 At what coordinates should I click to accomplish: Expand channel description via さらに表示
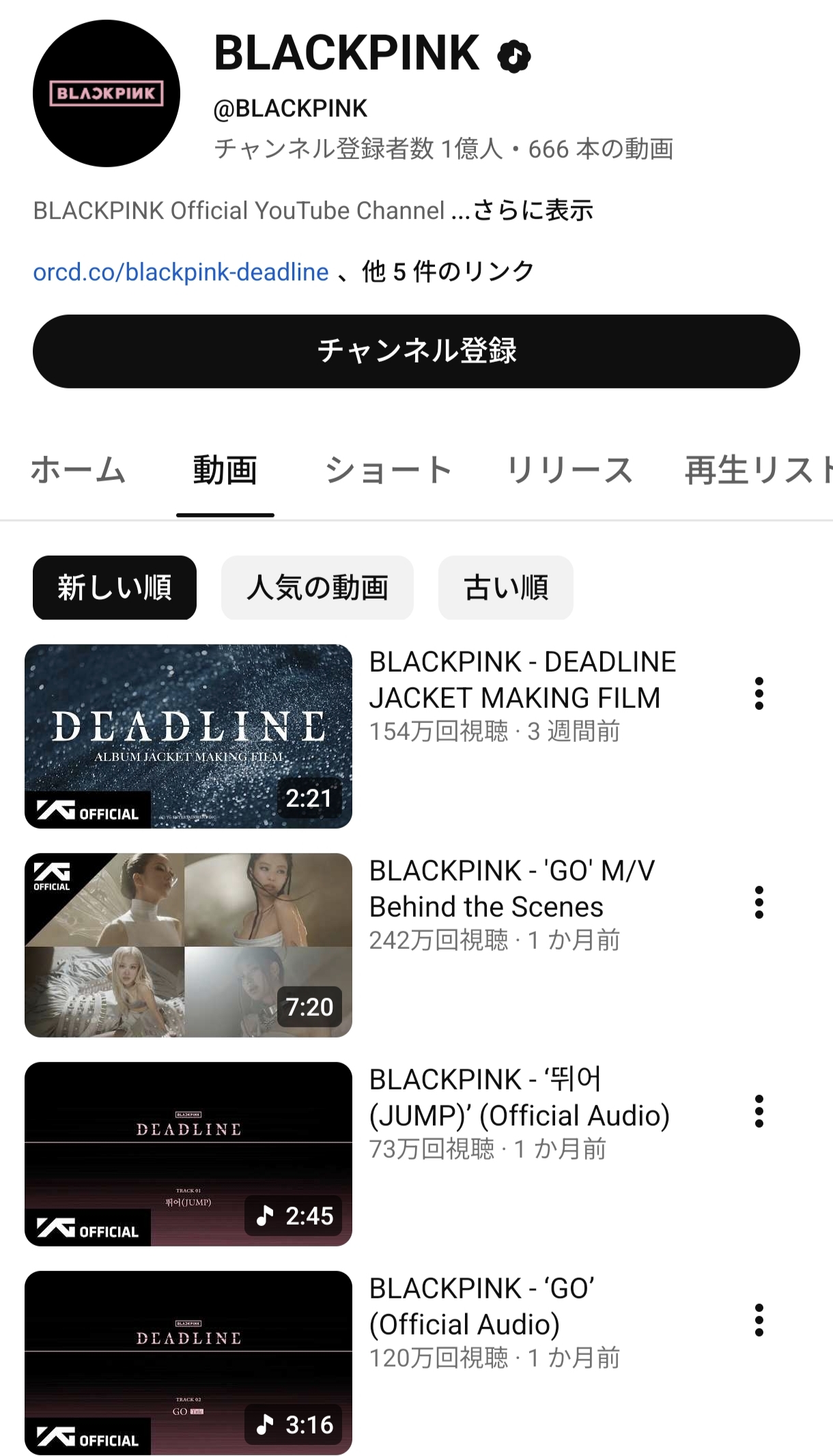coord(533,210)
